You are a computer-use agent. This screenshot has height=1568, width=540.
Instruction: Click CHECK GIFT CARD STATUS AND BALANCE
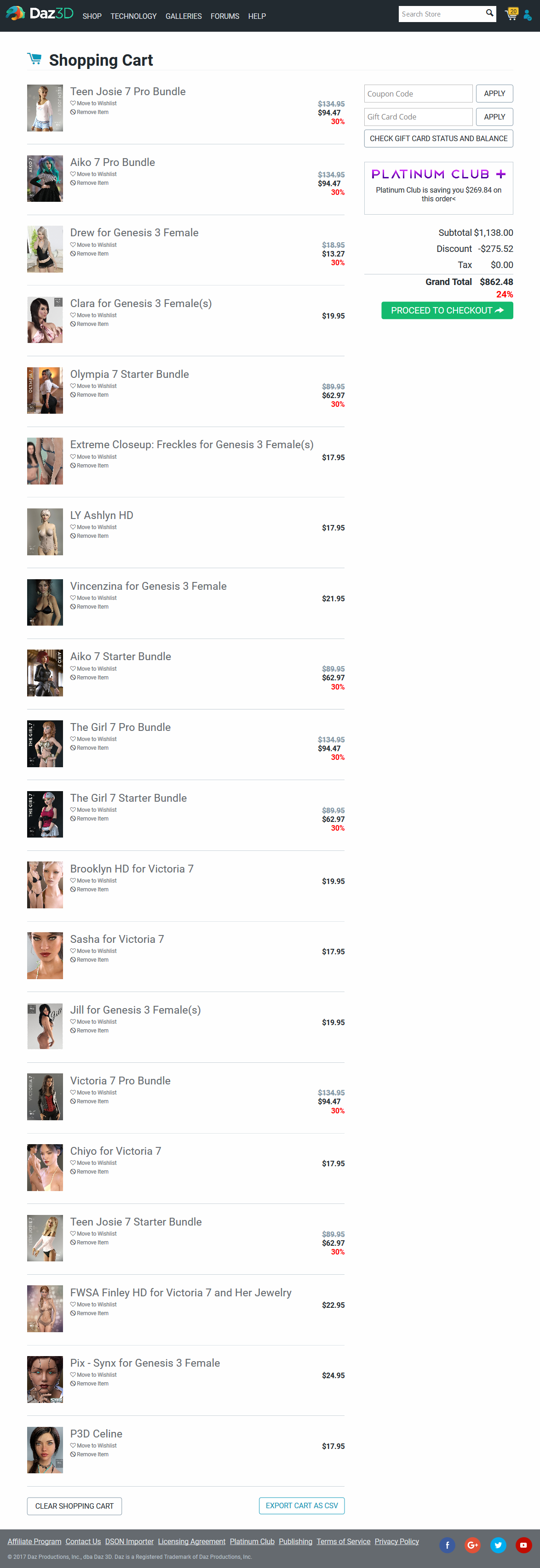pyautogui.click(x=438, y=138)
